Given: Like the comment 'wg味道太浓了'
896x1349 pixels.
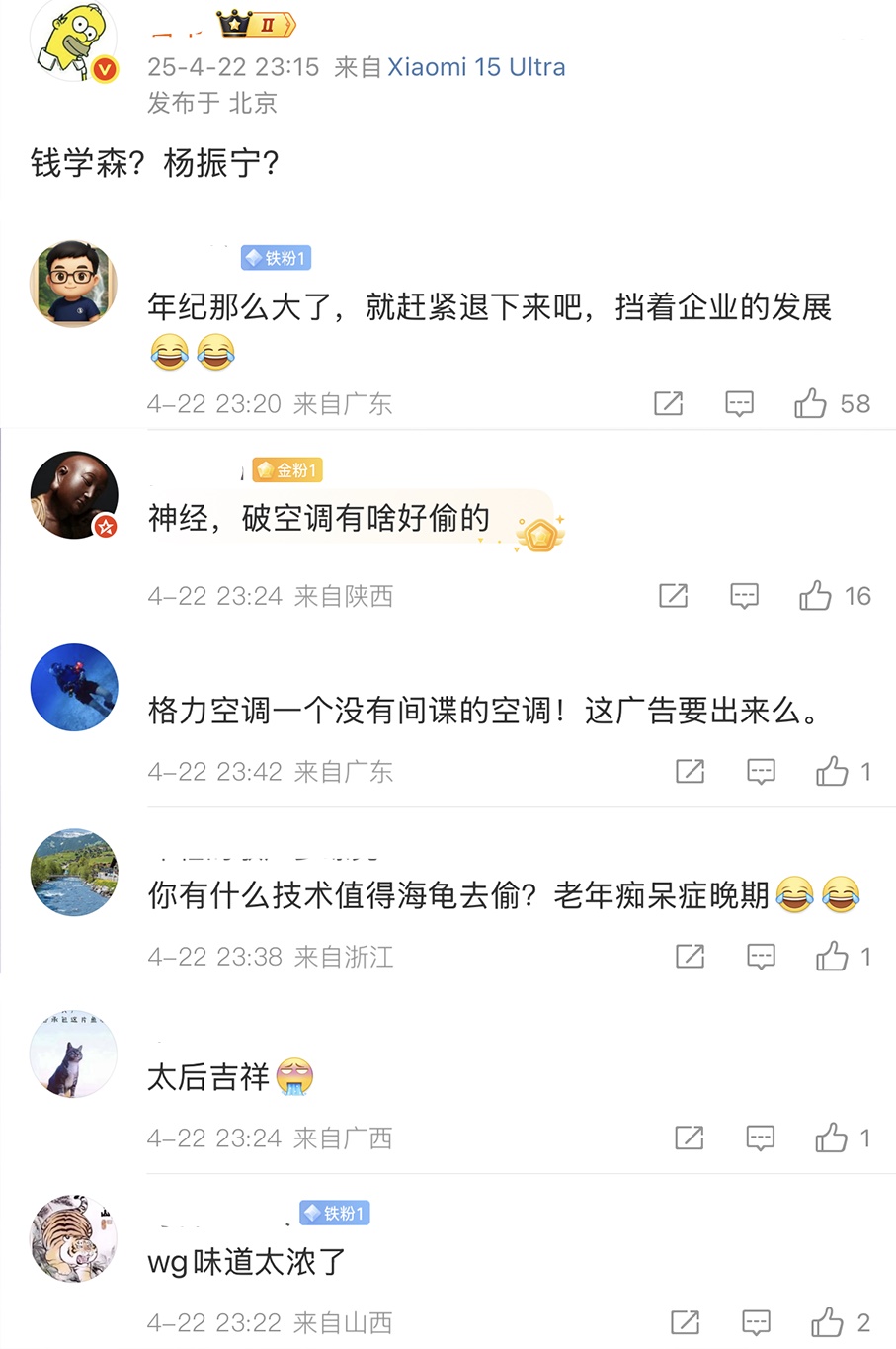Looking at the screenshot, I should (827, 1322).
